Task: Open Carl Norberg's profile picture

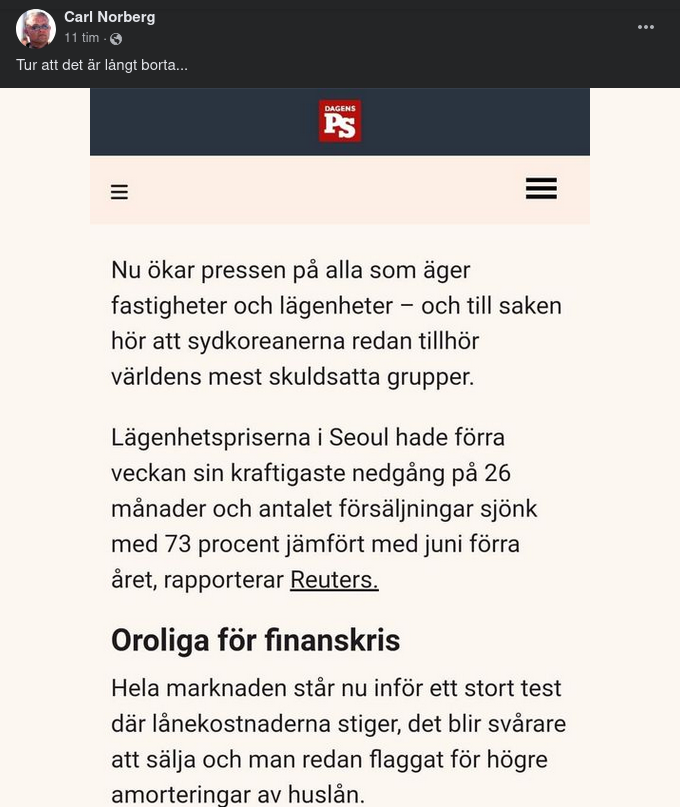Action: pos(36,28)
